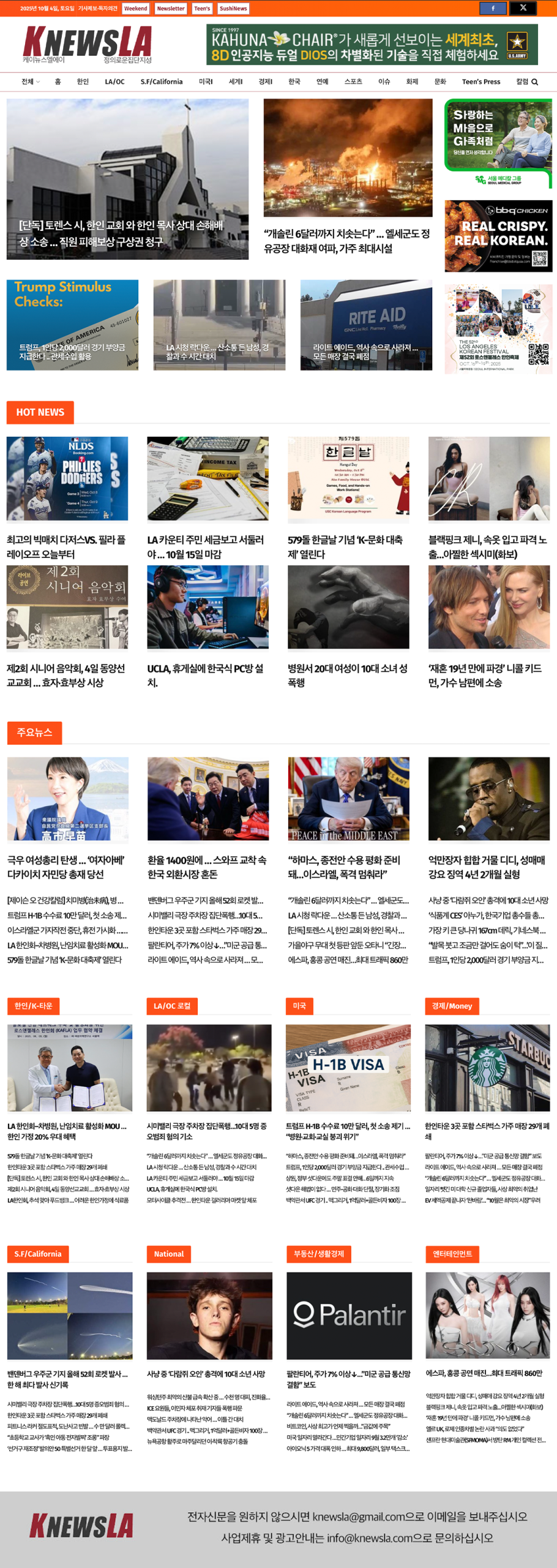View the Dodgers vs Phillies NLDS article
The image size is (557, 1568).
coord(67,546)
